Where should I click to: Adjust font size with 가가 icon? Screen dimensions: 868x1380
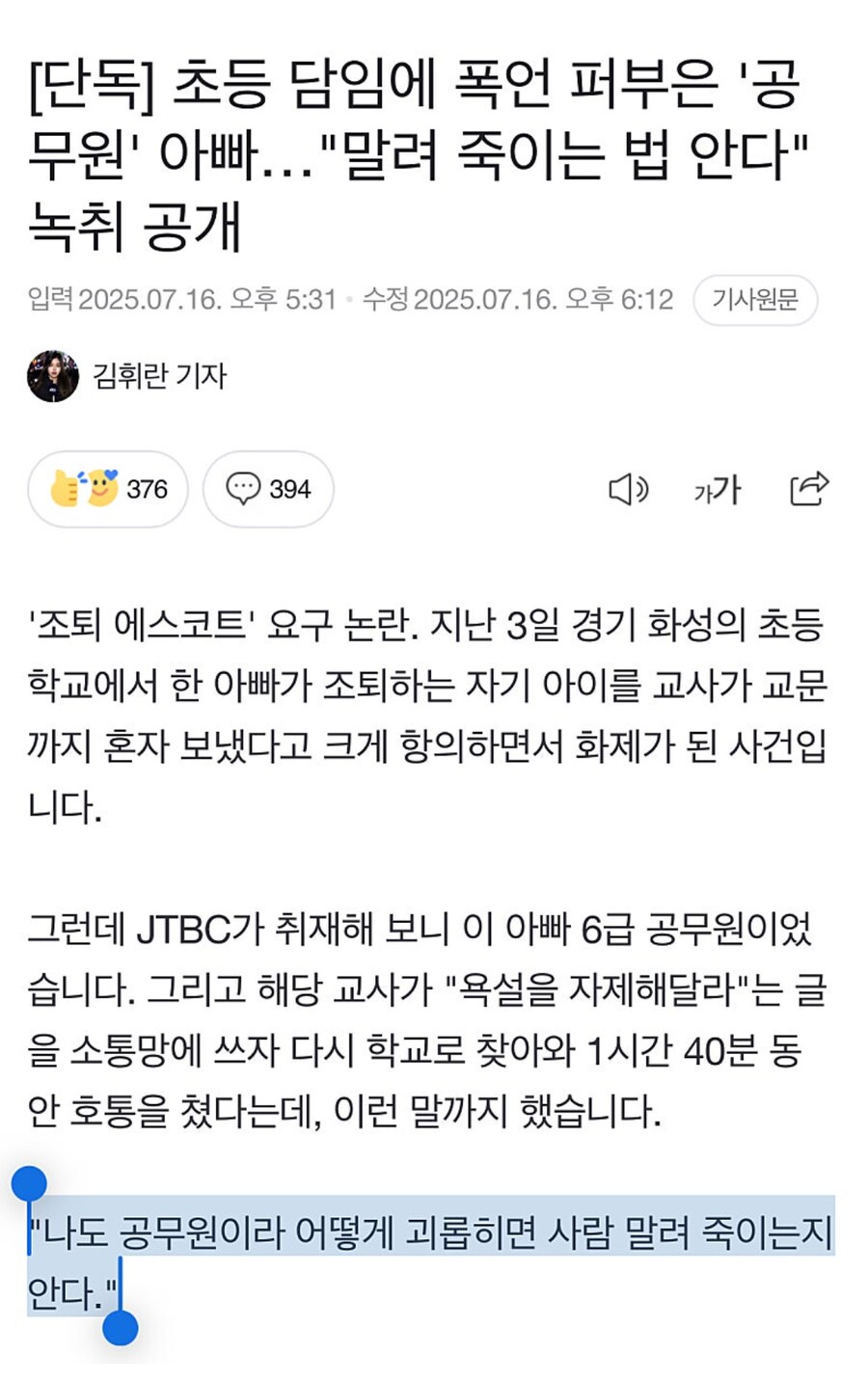coord(717,490)
